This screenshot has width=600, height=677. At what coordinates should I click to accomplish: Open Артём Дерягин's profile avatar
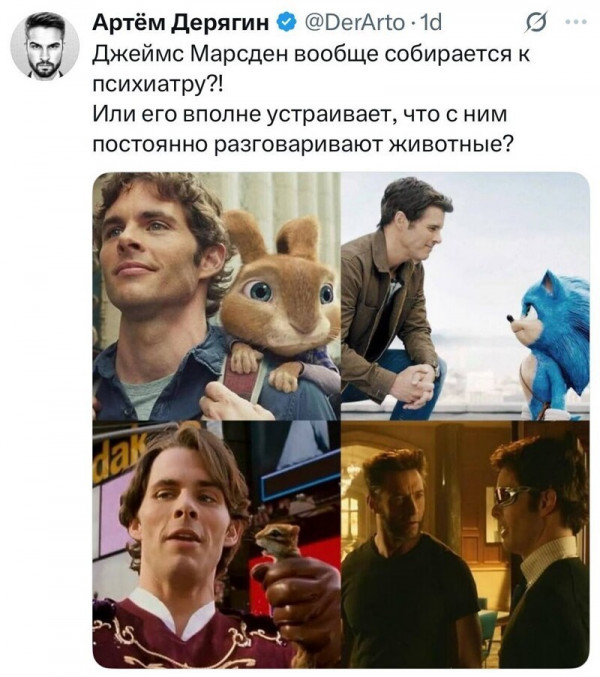coord(43,48)
